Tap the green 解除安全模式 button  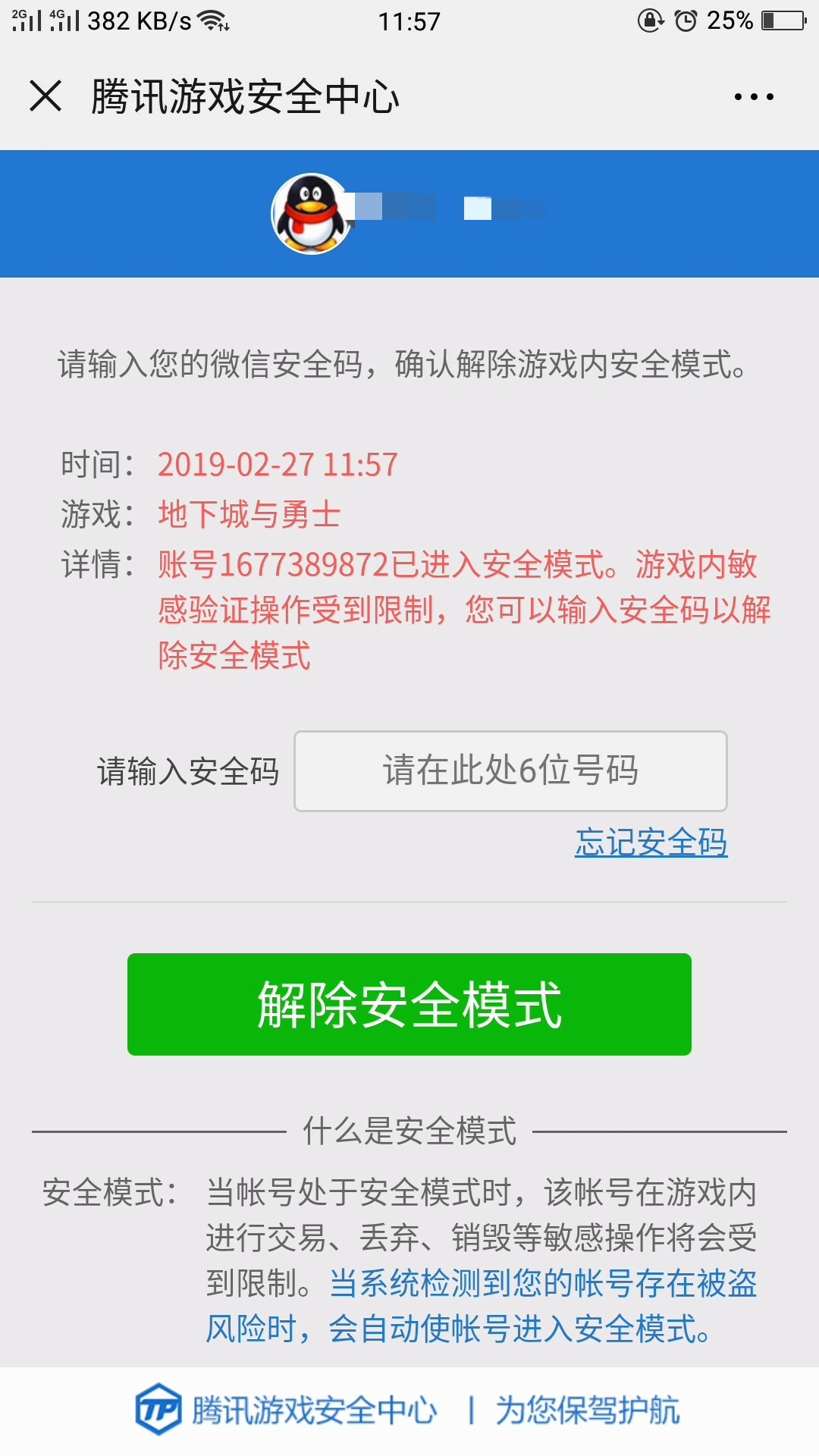click(x=409, y=1004)
